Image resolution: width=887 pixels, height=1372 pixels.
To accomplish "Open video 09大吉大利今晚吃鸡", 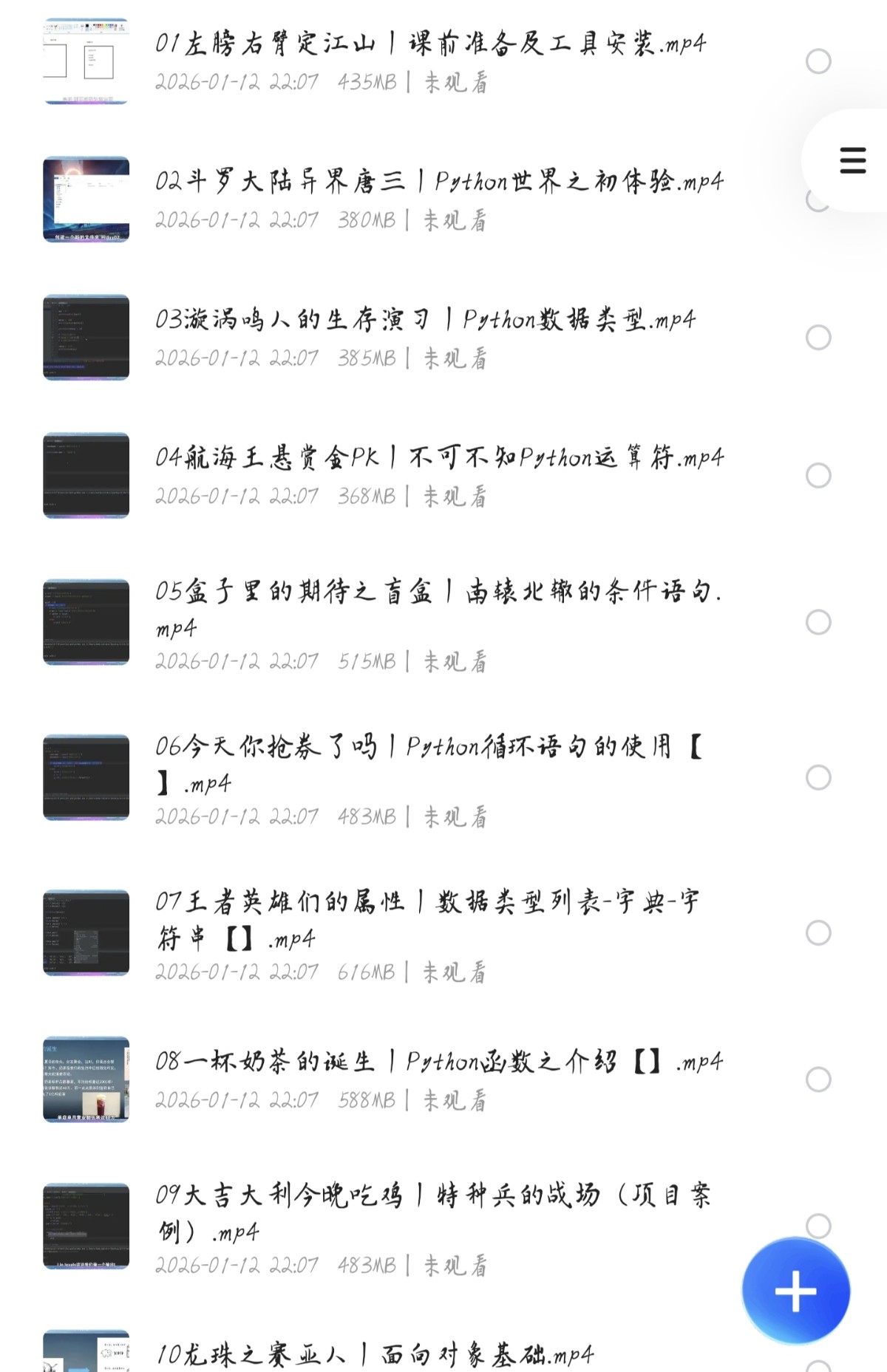I will pos(432,1195).
